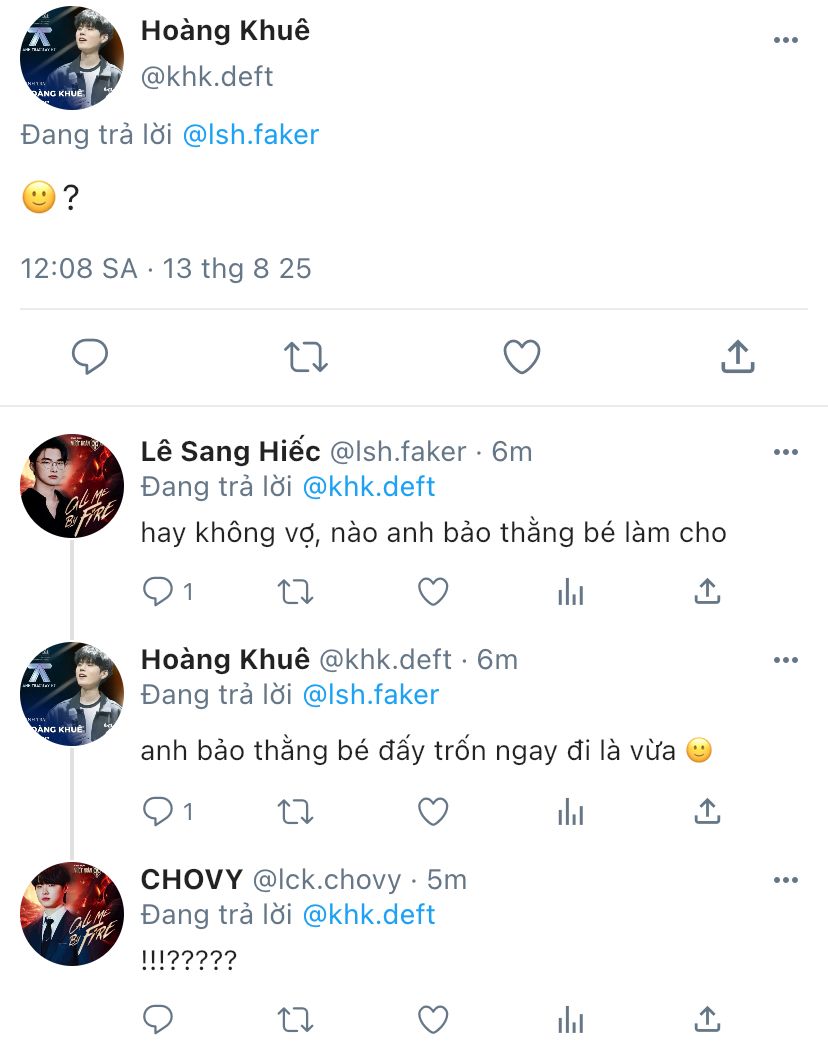The image size is (828, 1046).
Task: Open CHOVY's profile picture
Action: [x=72, y=913]
